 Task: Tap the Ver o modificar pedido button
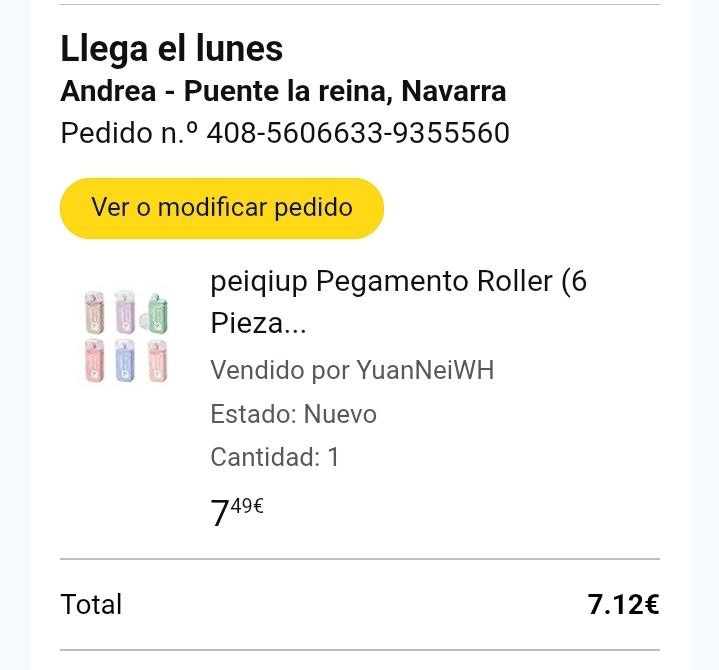[222, 208]
